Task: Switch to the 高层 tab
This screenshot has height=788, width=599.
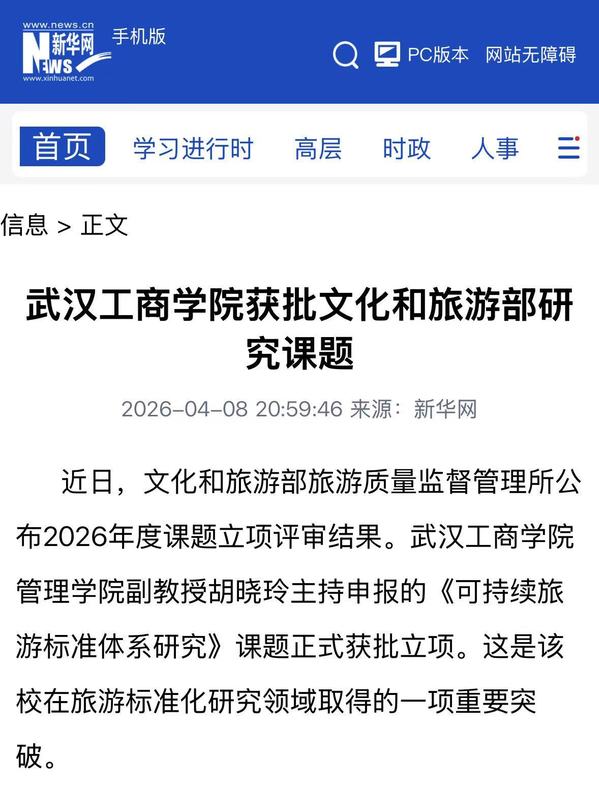Action: pos(318,148)
